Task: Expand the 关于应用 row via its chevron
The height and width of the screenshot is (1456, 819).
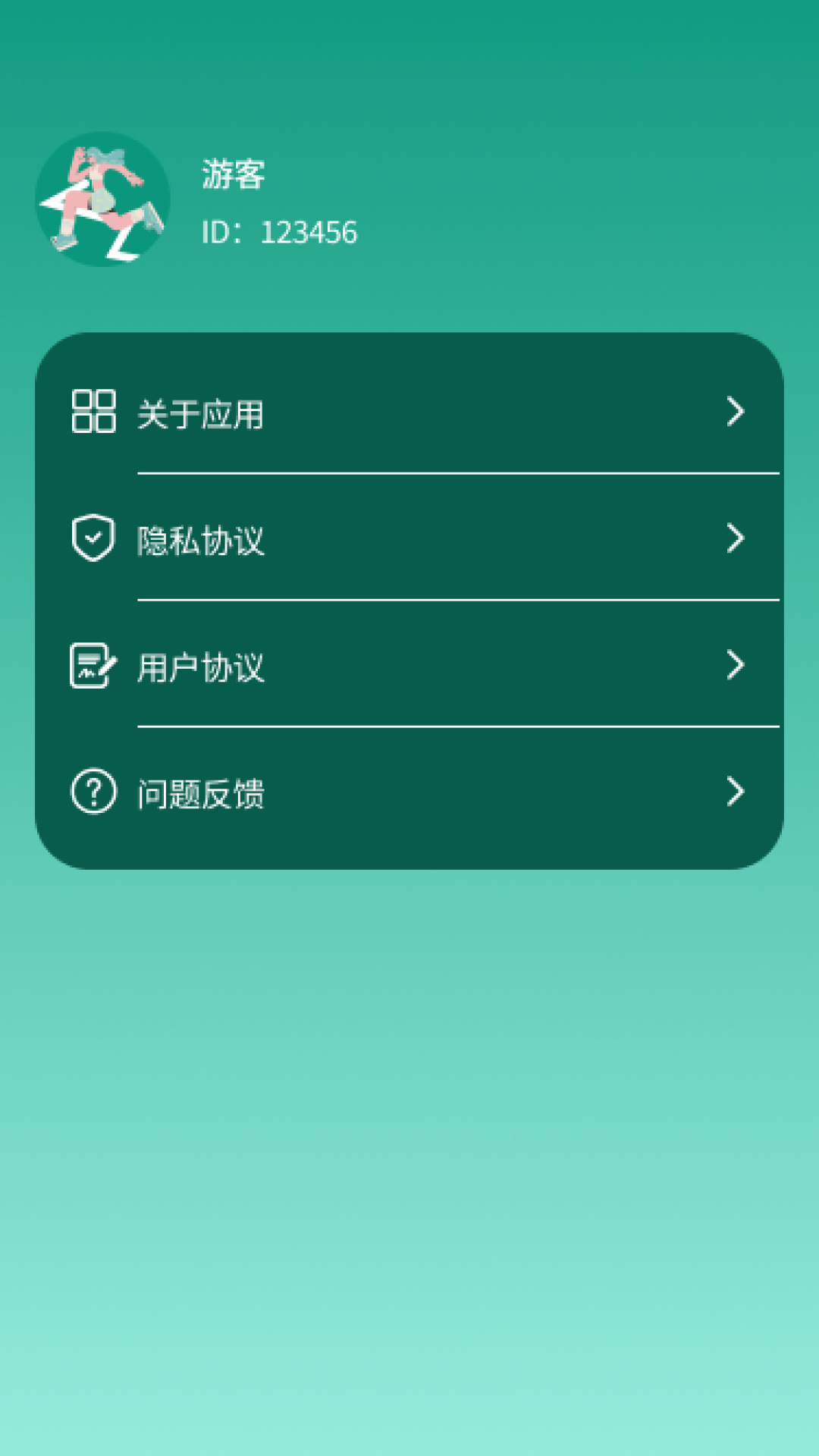Action: coord(734,412)
